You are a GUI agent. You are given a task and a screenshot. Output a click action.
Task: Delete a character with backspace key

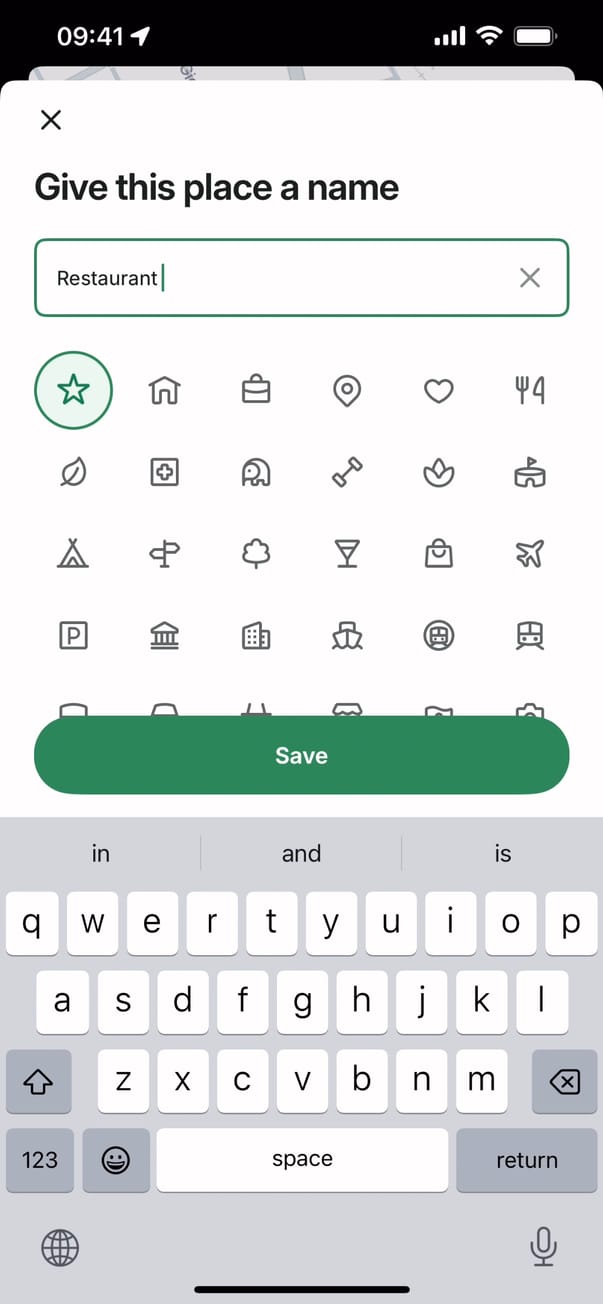point(564,1080)
